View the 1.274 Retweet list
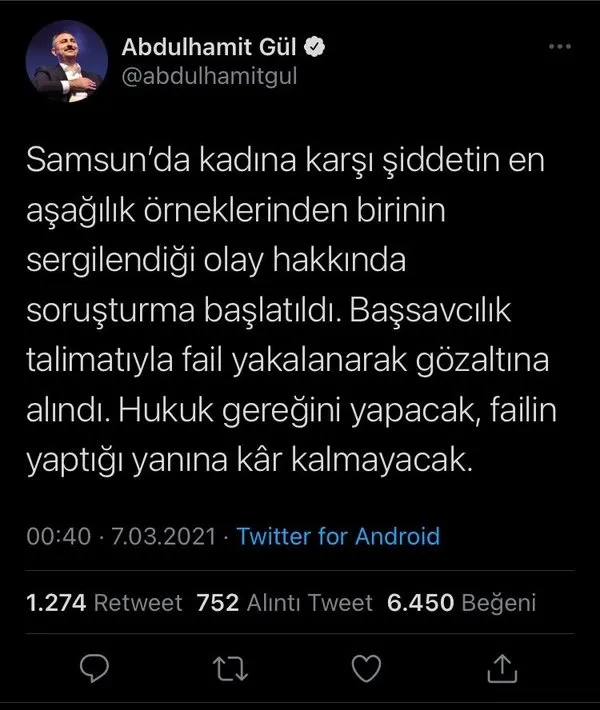Screen dimensions: 600x710 pos(104,603)
